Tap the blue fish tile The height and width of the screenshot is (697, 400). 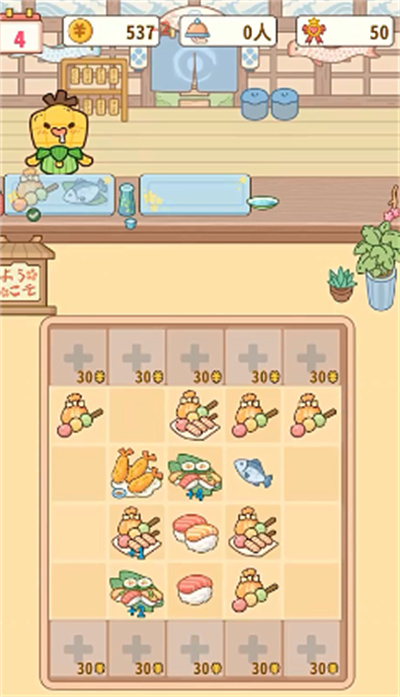pos(253,473)
